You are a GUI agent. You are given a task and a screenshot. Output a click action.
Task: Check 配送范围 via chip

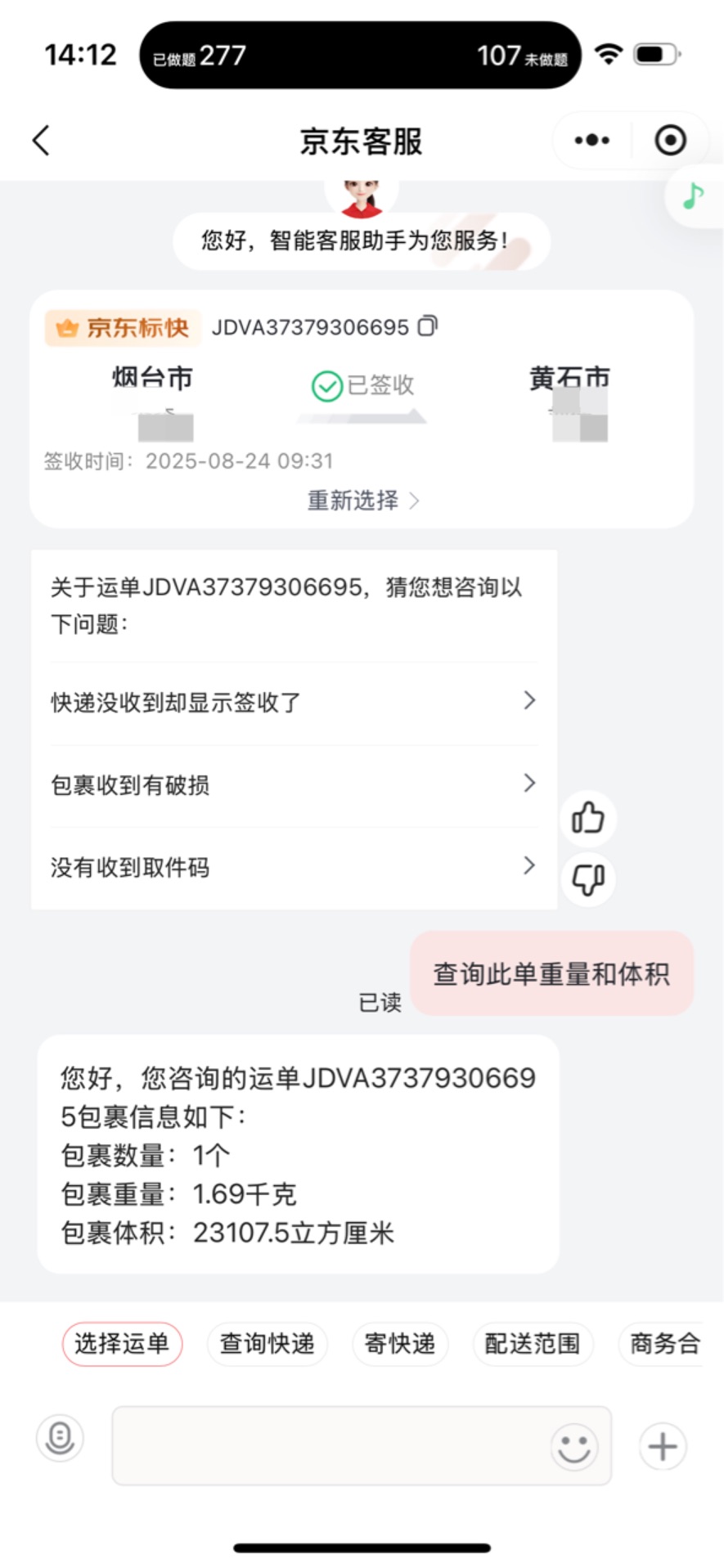click(x=533, y=1344)
